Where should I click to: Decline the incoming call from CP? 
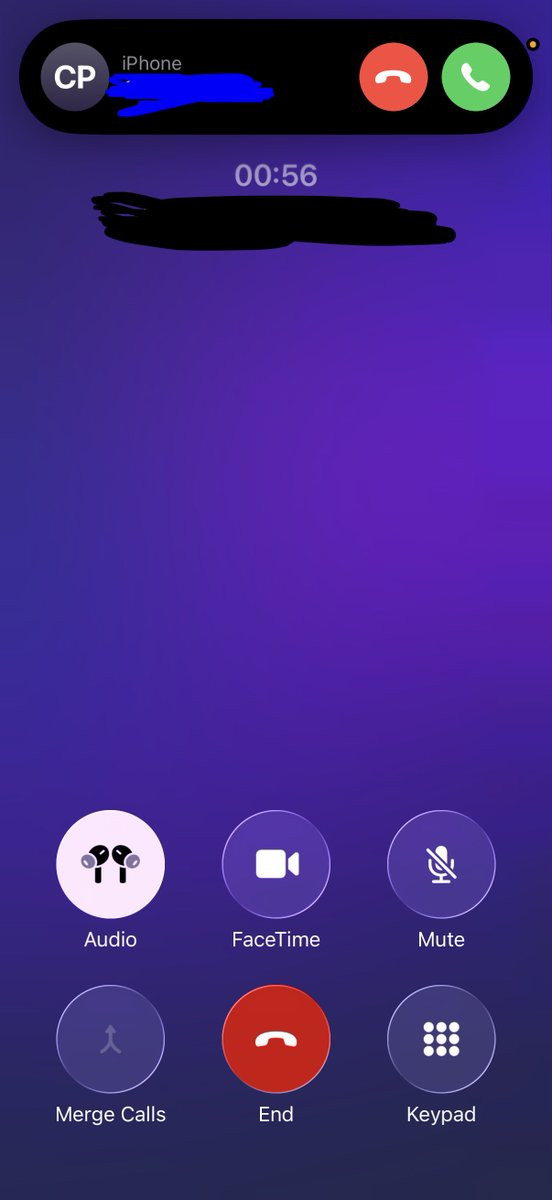[393, 77]
